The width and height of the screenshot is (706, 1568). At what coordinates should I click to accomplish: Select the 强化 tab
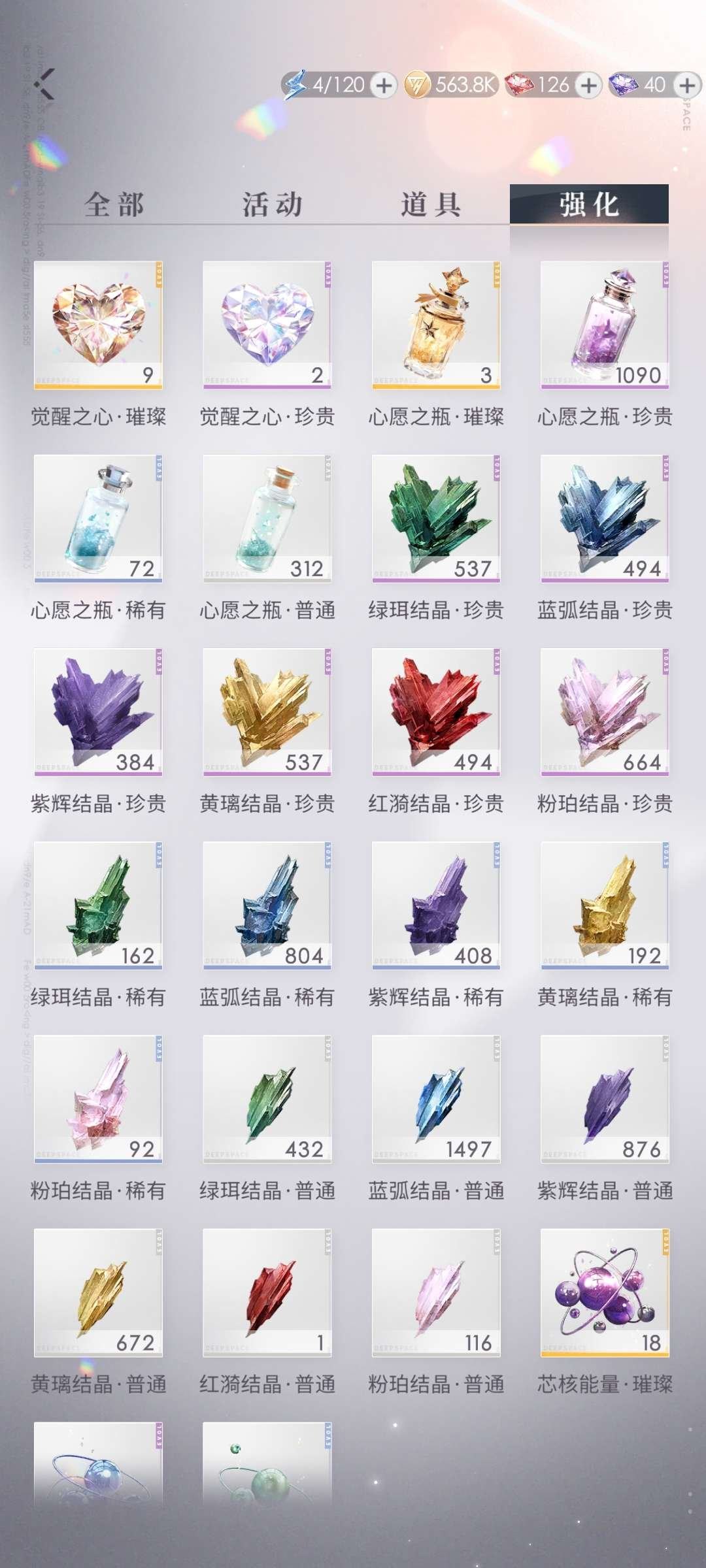pos(592,203)
